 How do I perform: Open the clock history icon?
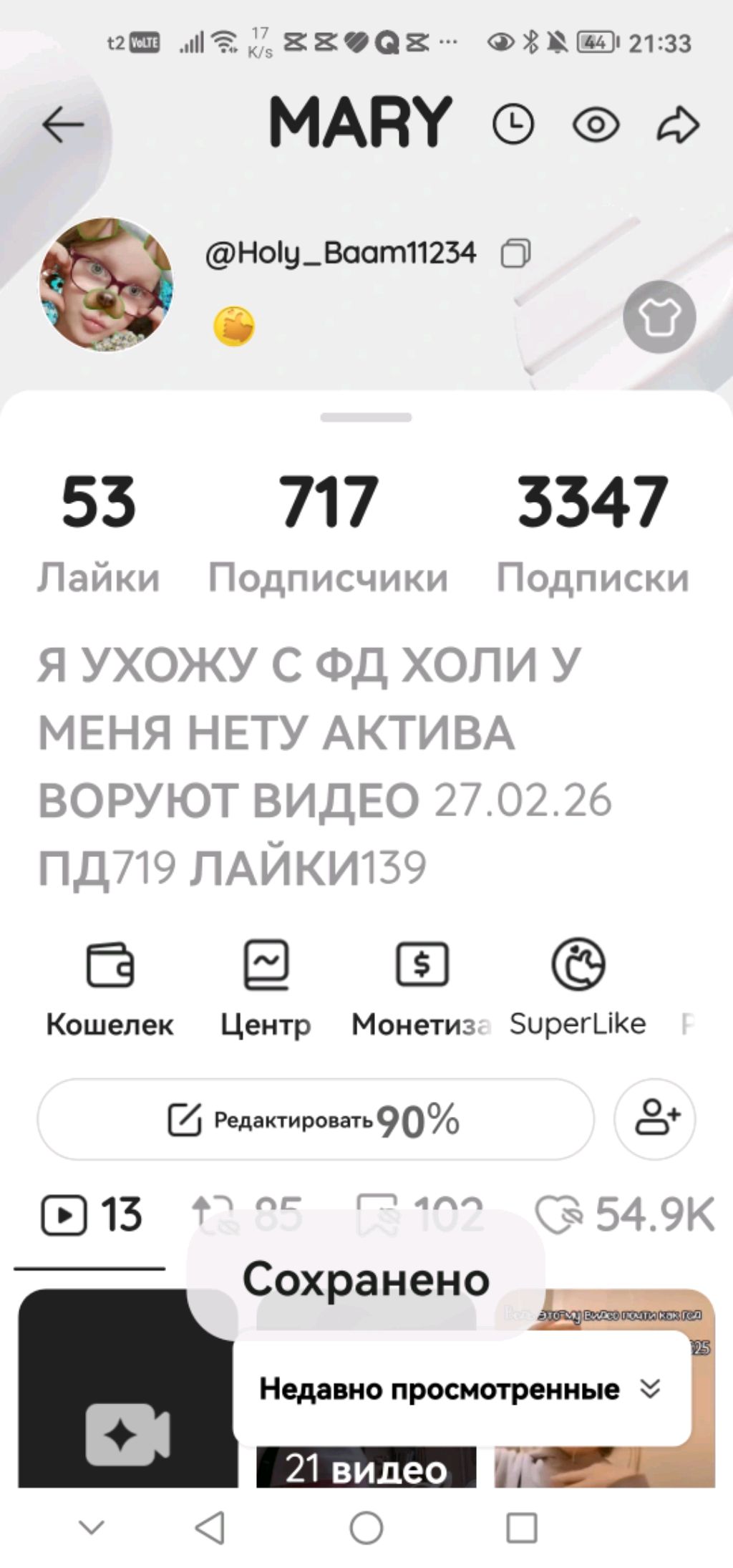[513, 125]
